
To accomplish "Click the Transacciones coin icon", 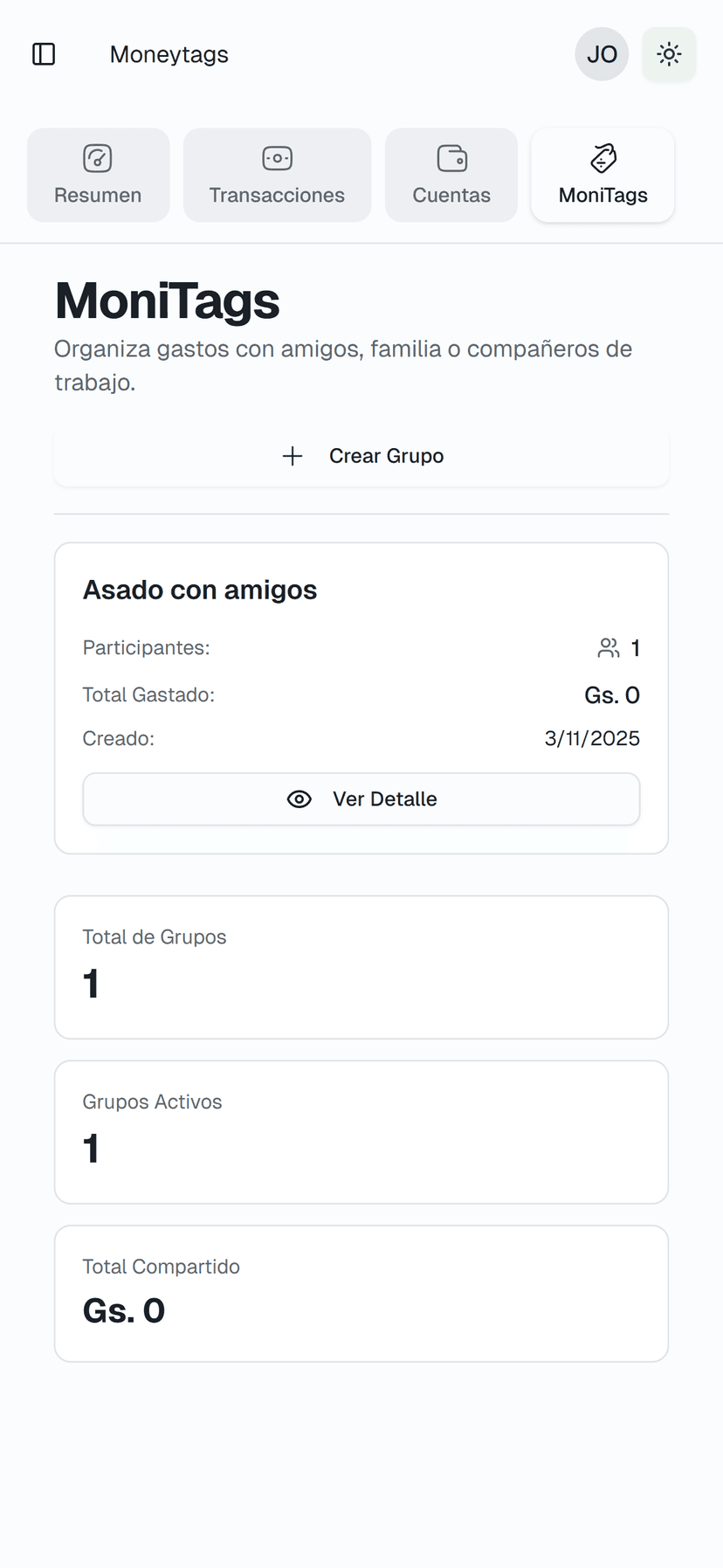I will [277, 158].
